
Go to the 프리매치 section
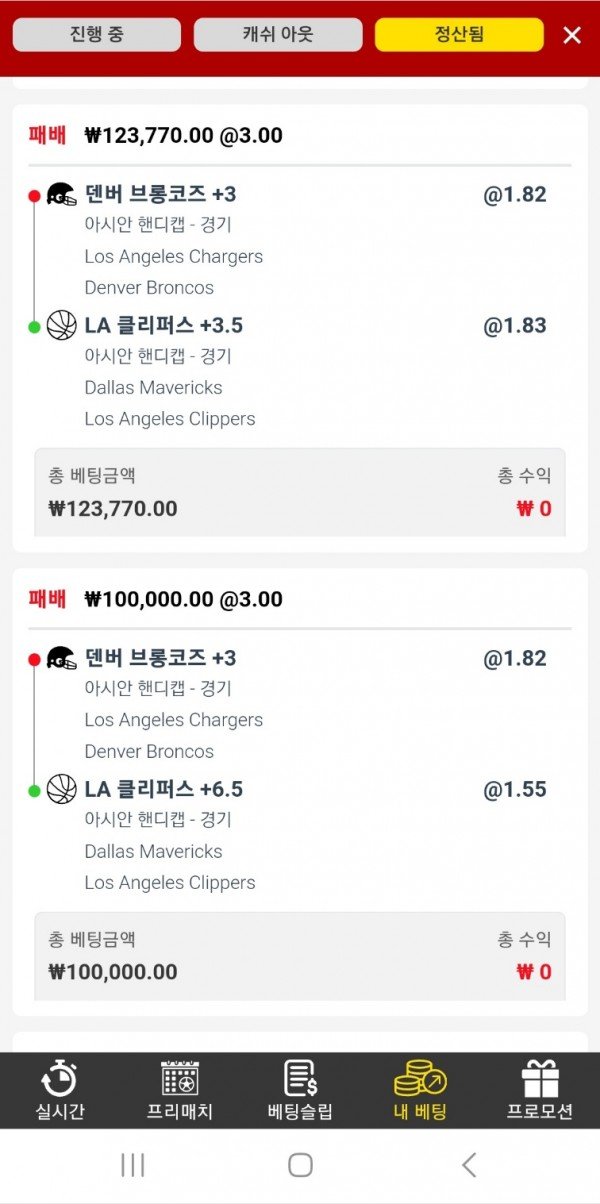pos(180,1091)
